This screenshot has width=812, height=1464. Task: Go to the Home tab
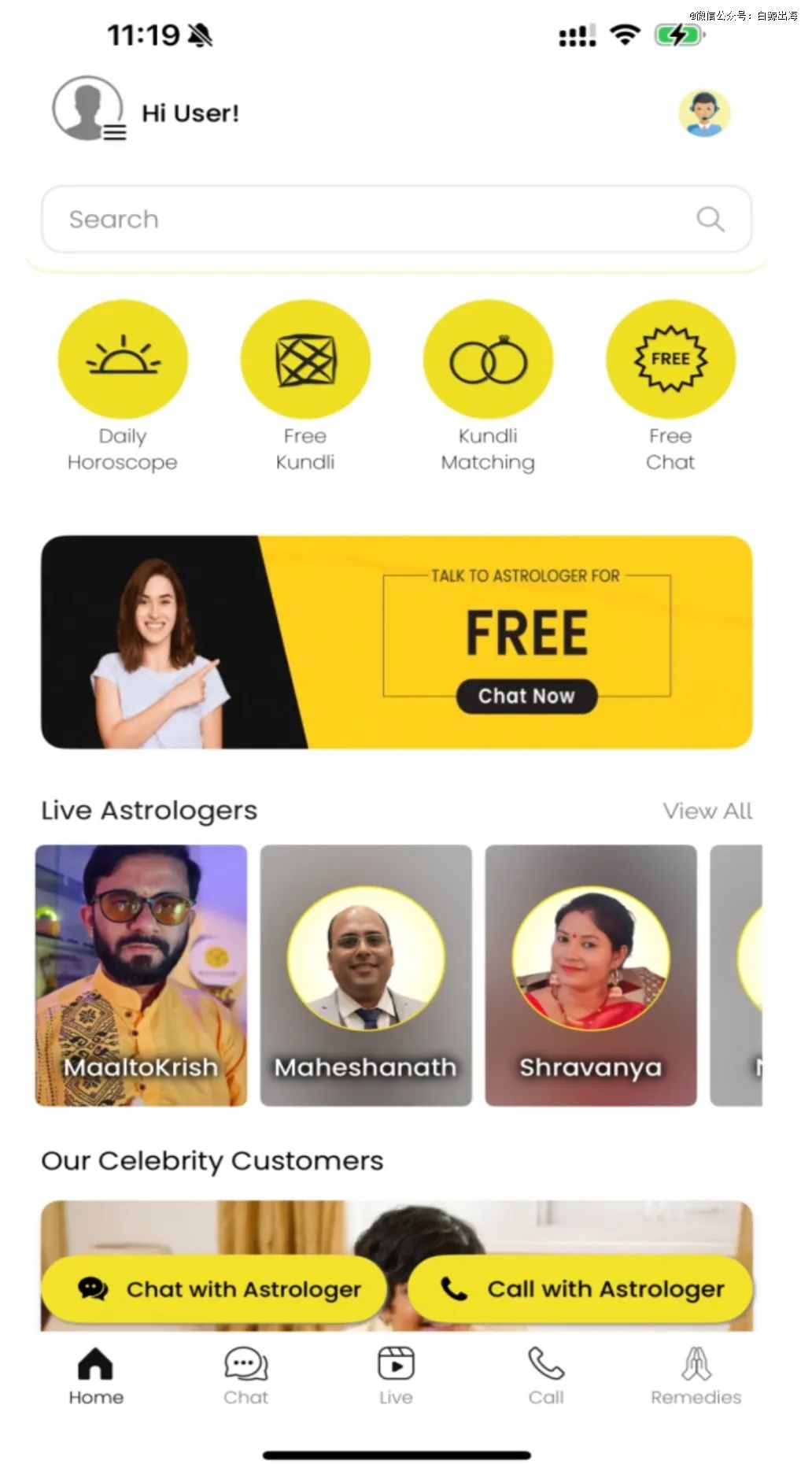[96, 1376]
